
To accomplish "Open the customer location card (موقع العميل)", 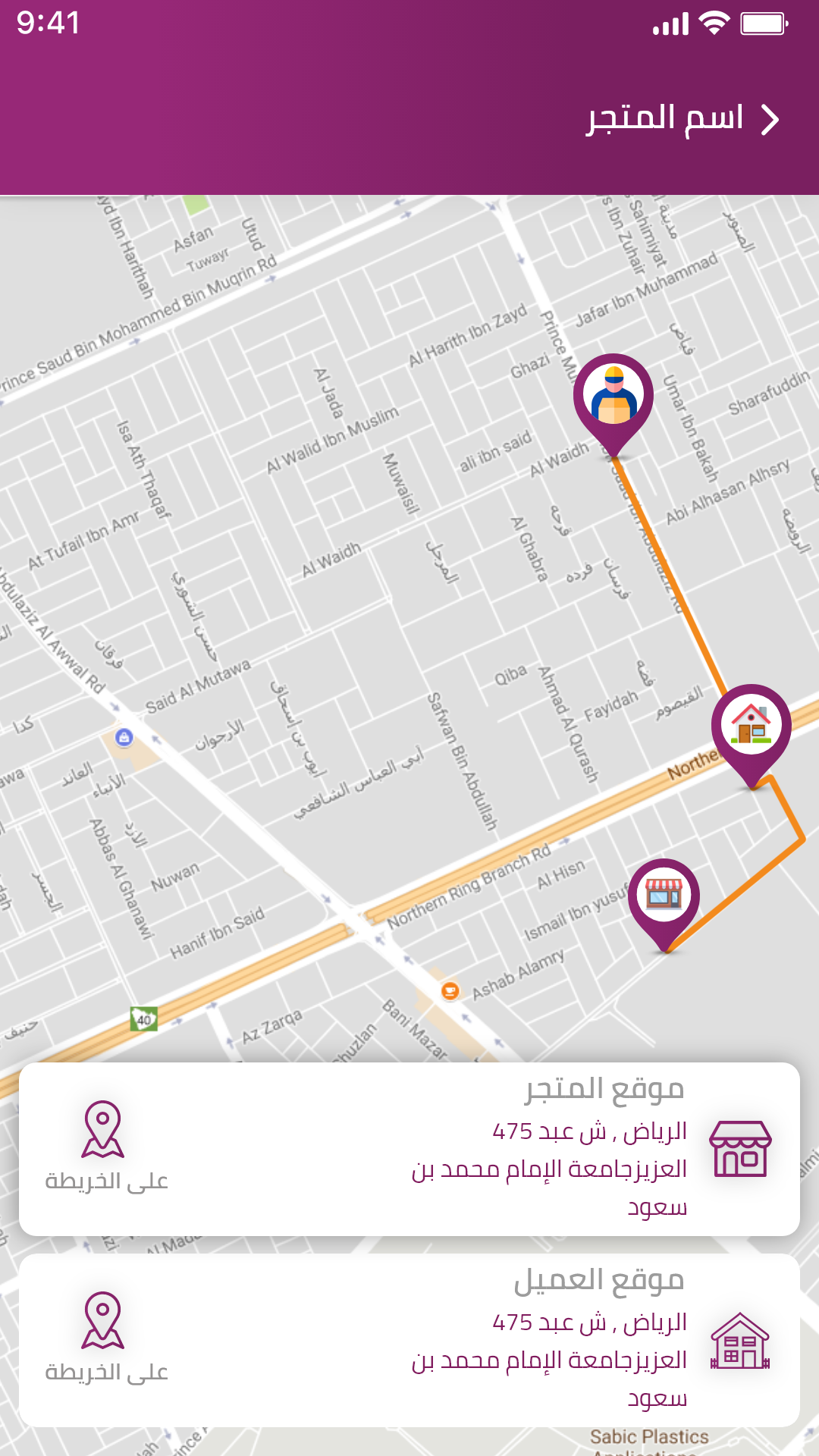I will point(409,1340).
